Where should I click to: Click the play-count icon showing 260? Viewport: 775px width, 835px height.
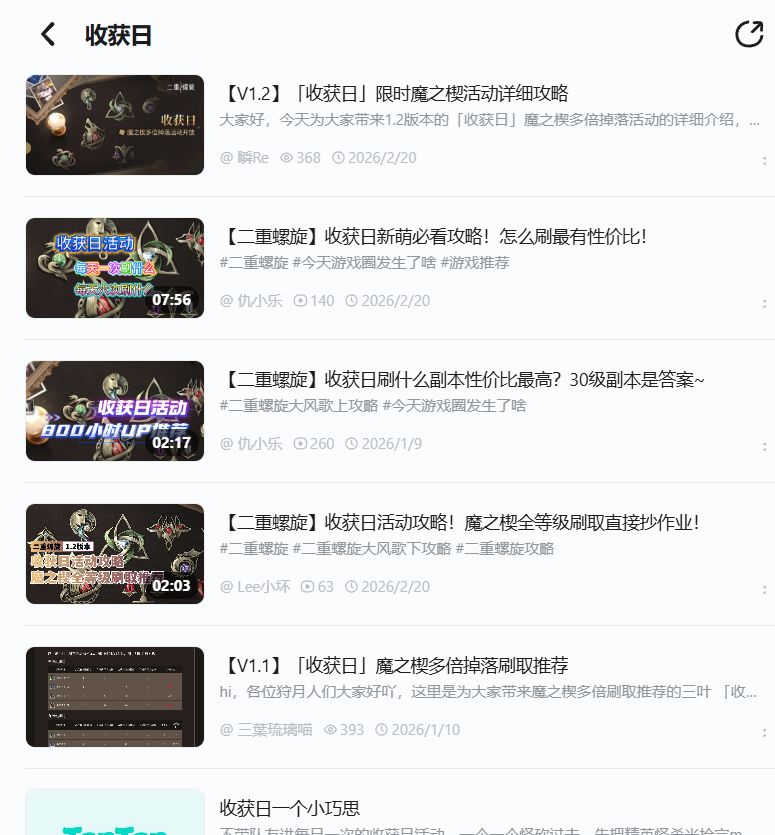[302, 443]
